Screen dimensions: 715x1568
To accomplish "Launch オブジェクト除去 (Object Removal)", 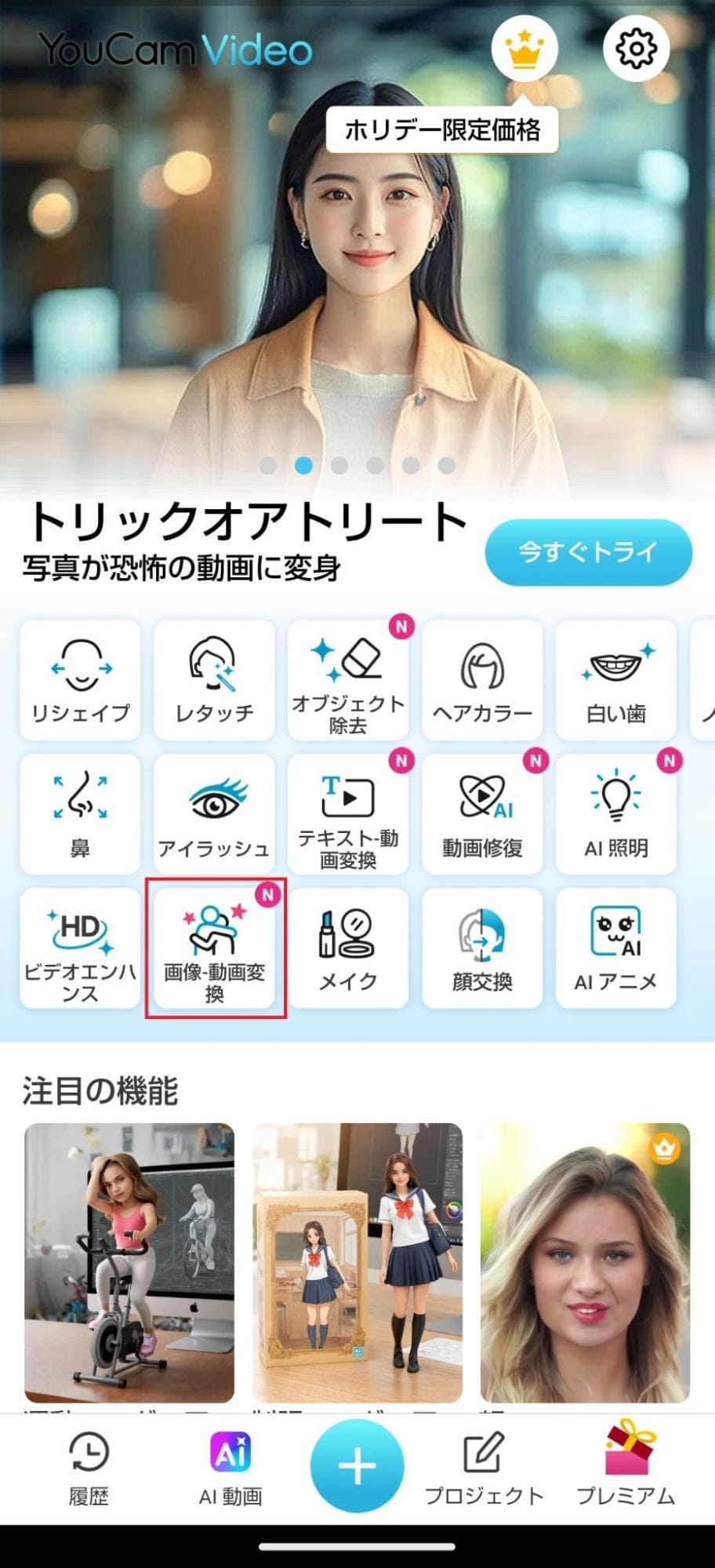I will coord(347,679).
